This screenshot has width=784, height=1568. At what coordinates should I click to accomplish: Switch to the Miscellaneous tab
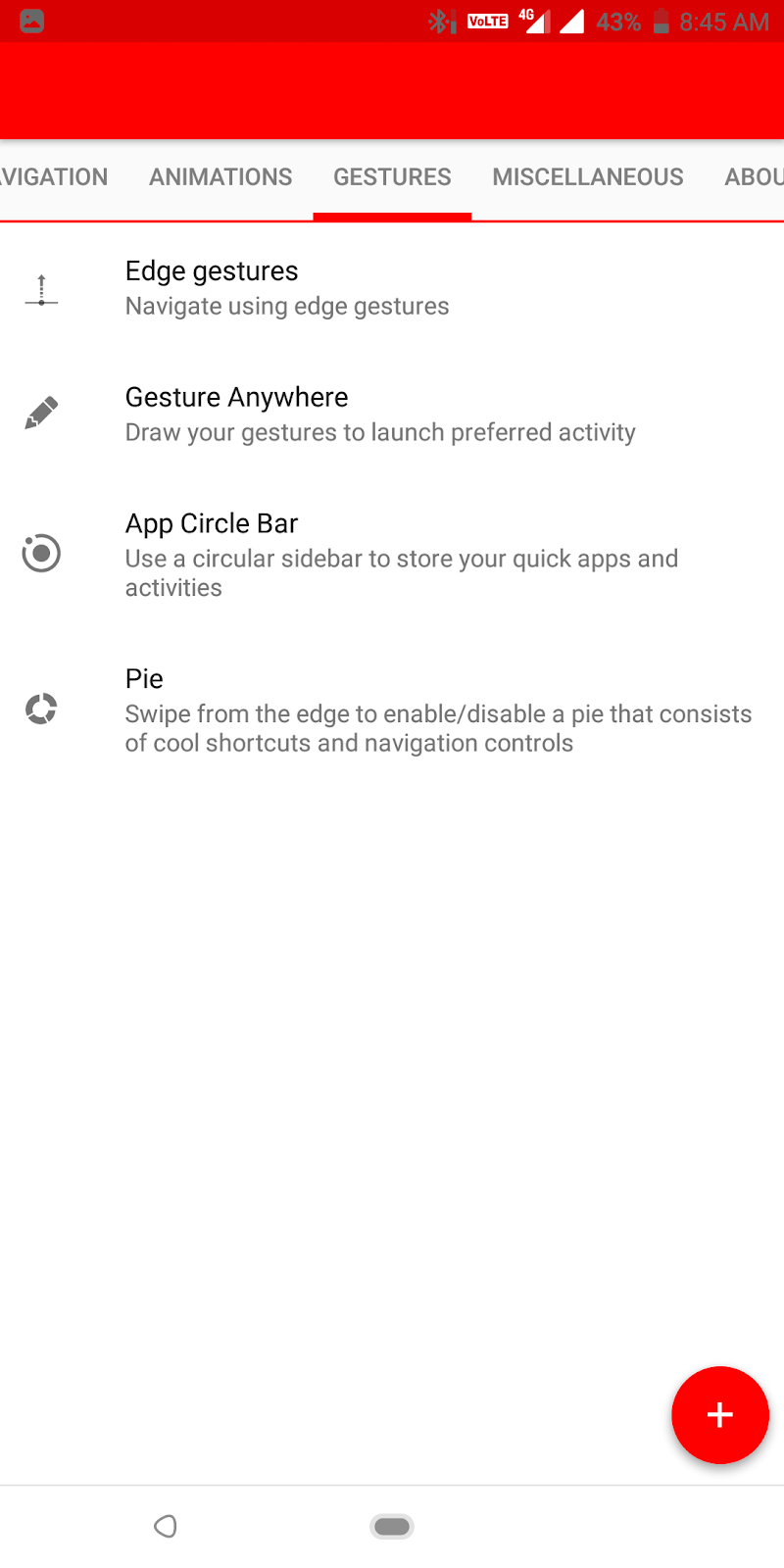[588, 177]
